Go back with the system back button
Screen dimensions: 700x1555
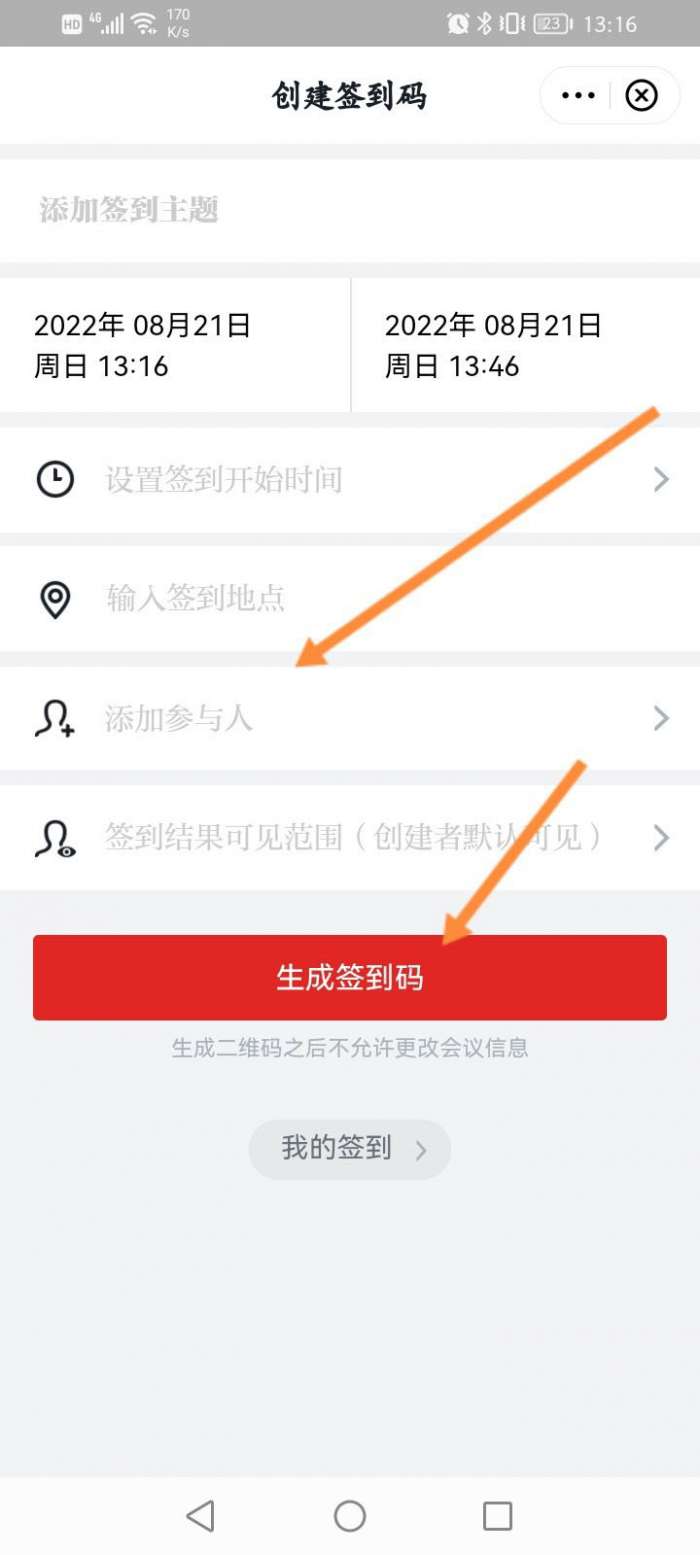[200, 1516]
